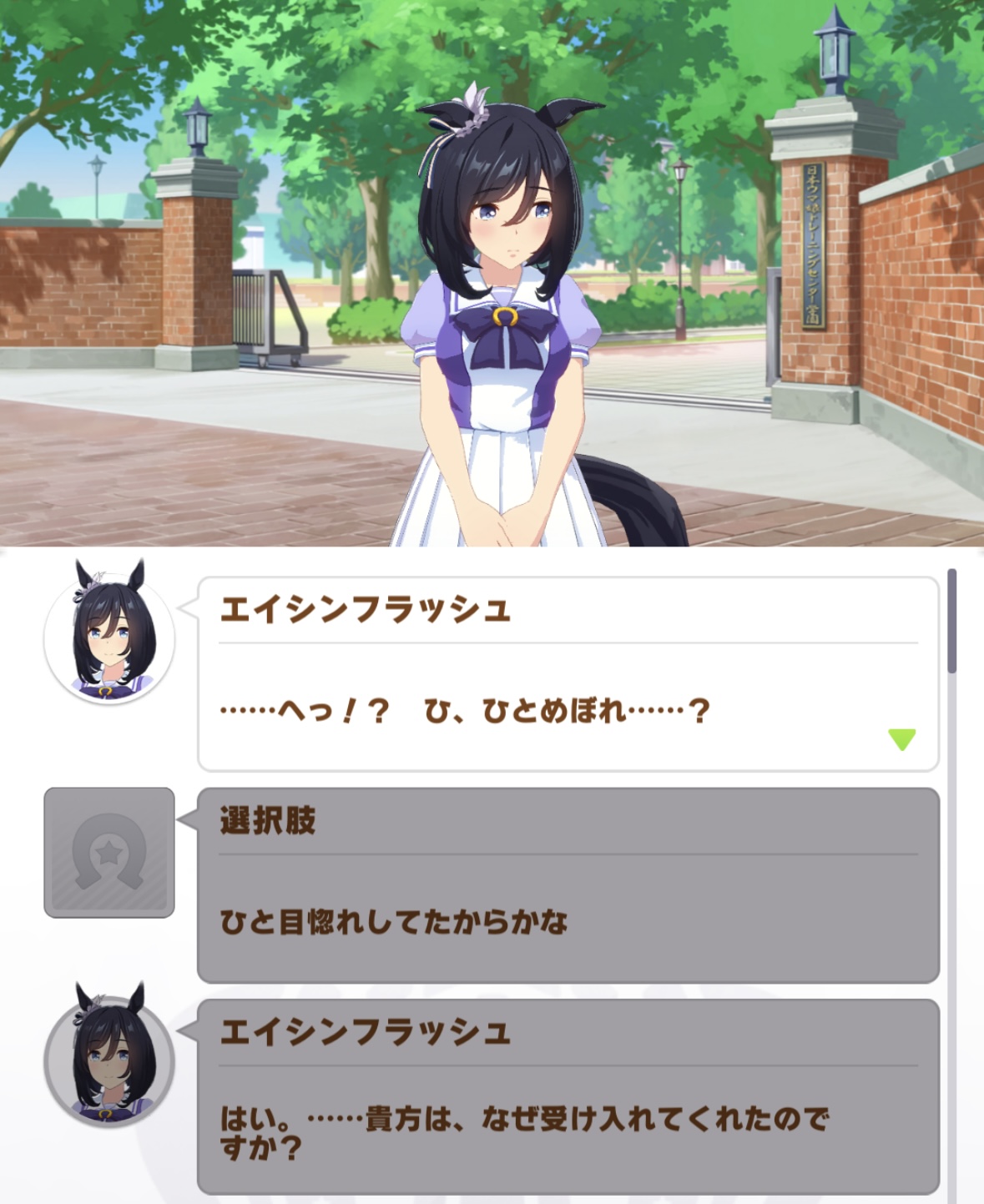Tap the dialogue log scrollbar
This screenshot has width=984, height=1204.
tap(951, 622)
